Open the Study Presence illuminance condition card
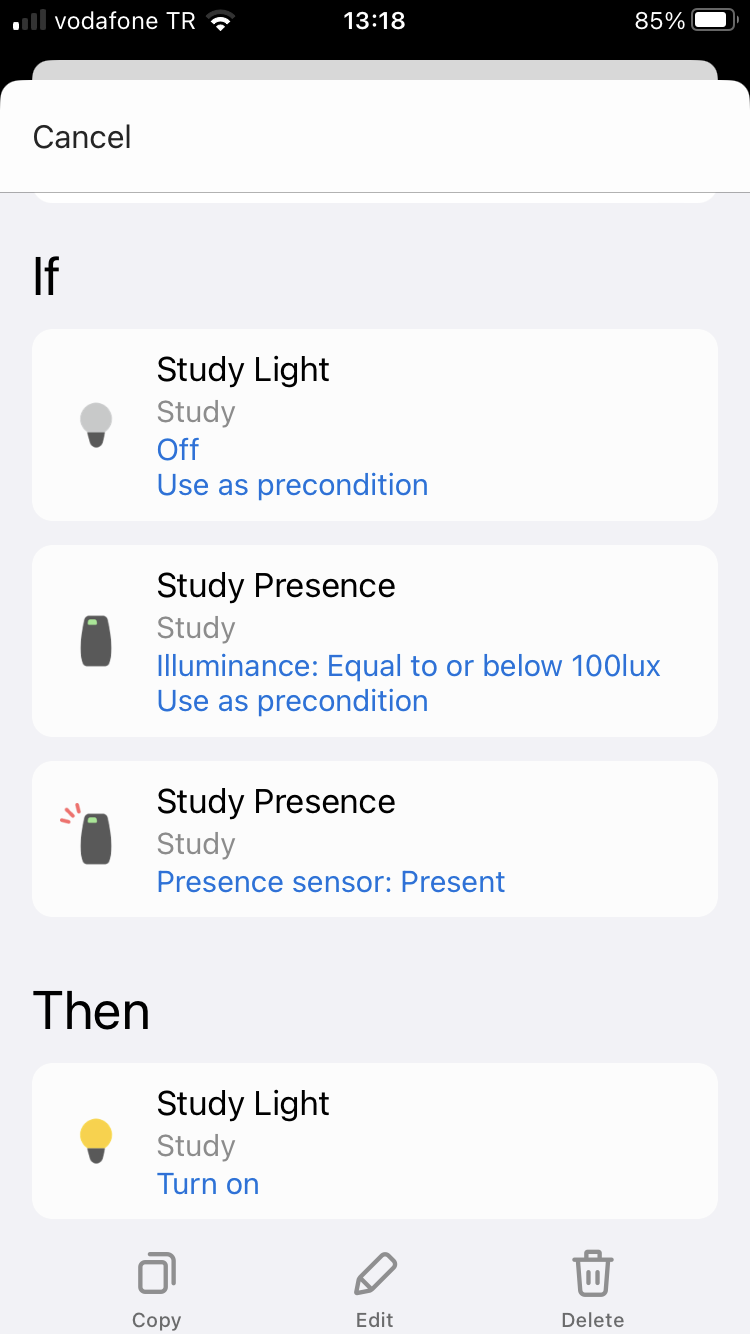 (374, 641)
